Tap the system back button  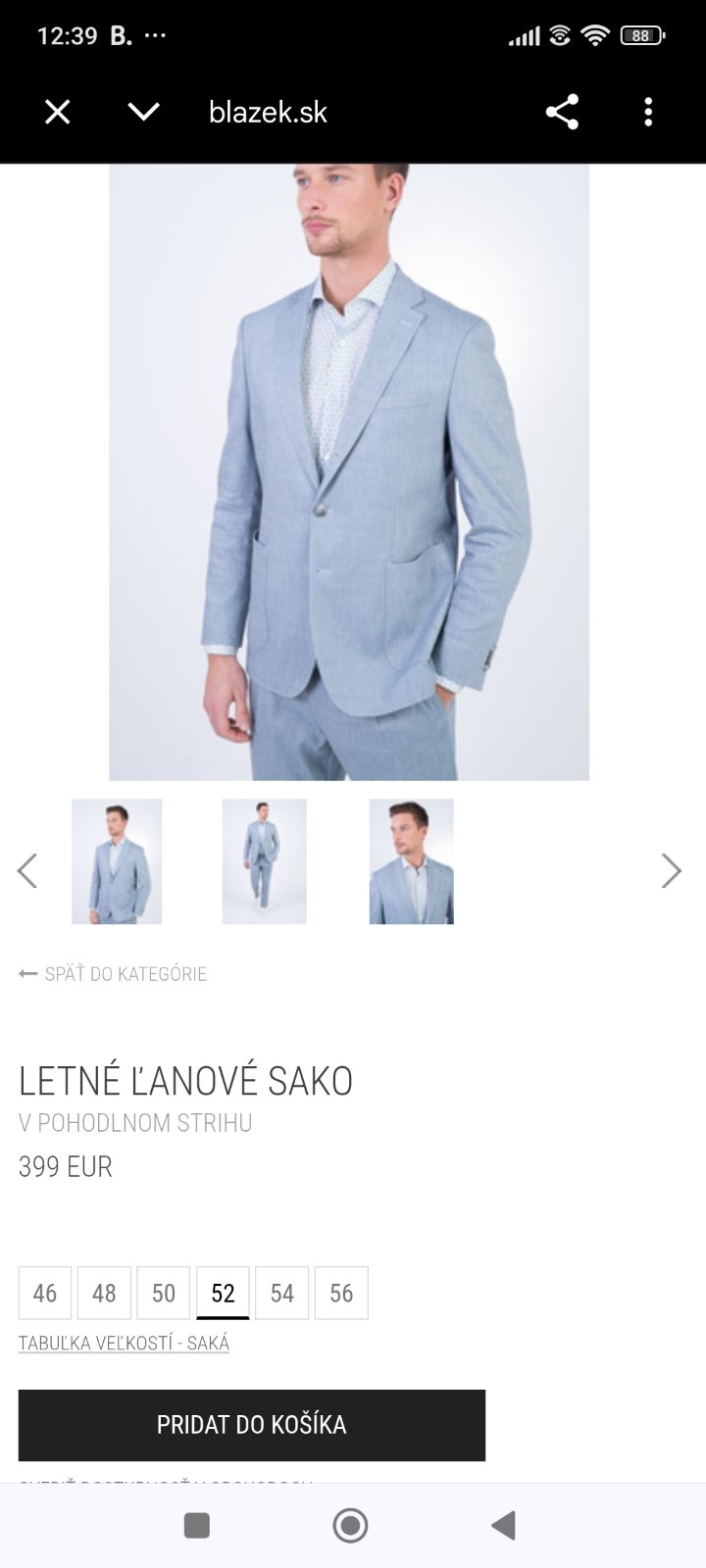[x=504, y=1525]
